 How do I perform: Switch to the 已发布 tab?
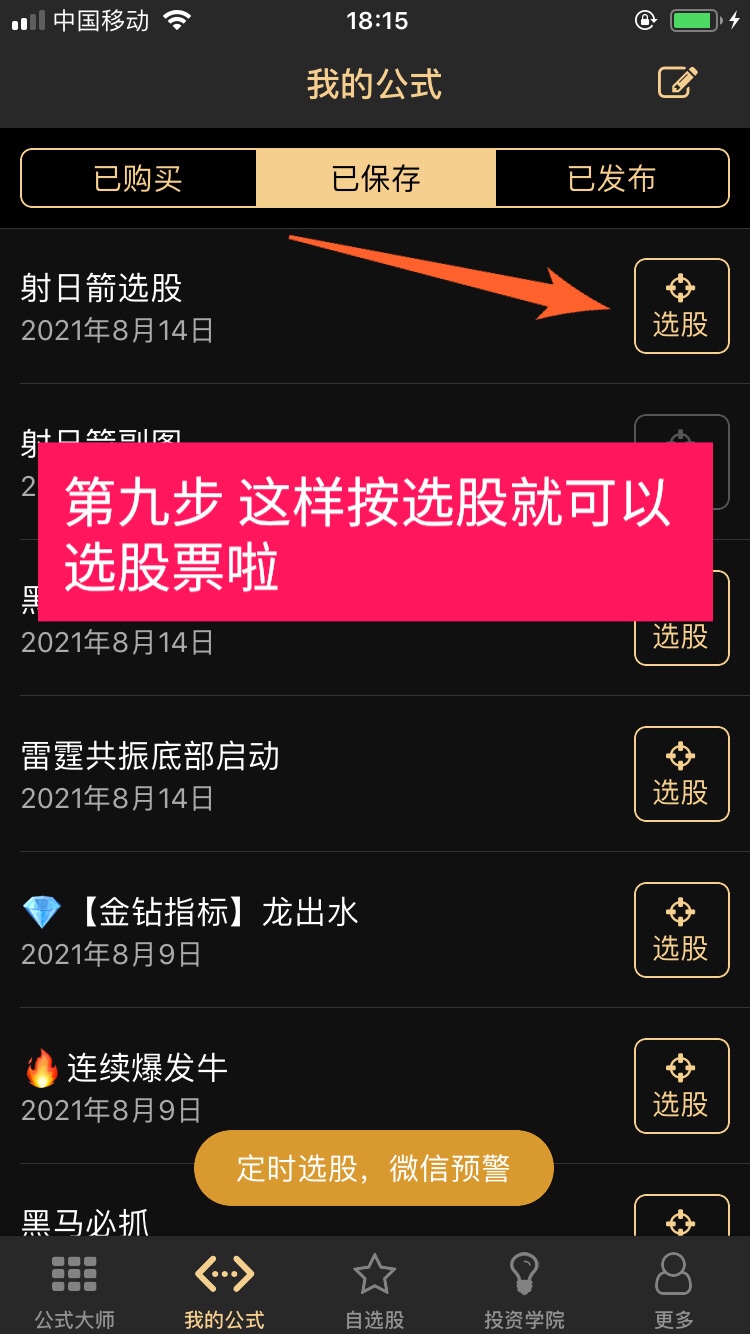pyautogui.click(x=612, y=178)
